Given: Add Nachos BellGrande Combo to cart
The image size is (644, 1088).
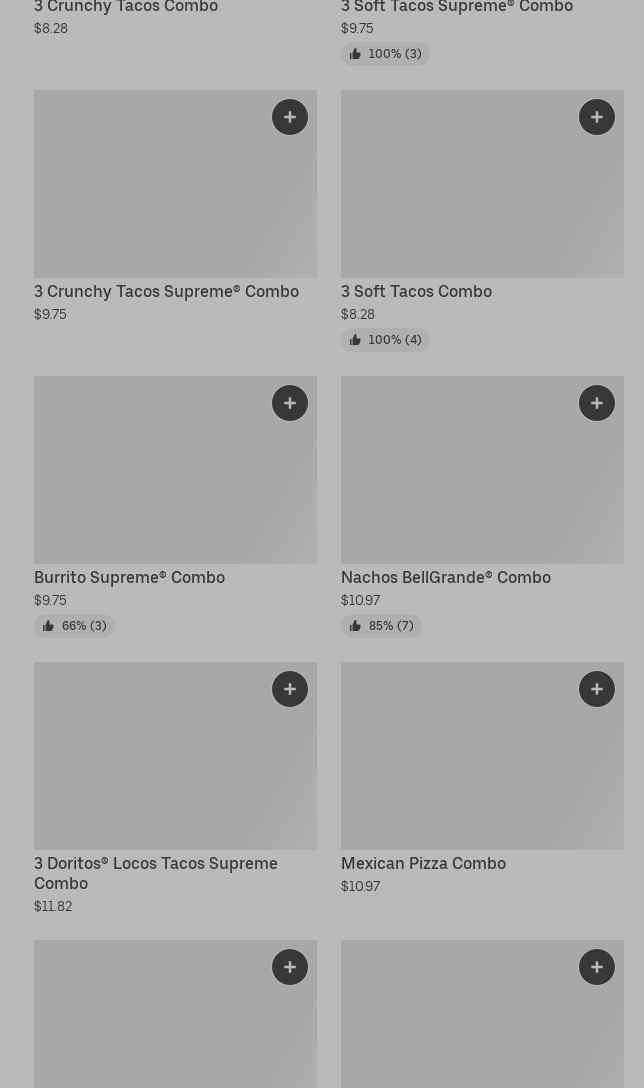Looking at the screenshot, I should point(597,403).
